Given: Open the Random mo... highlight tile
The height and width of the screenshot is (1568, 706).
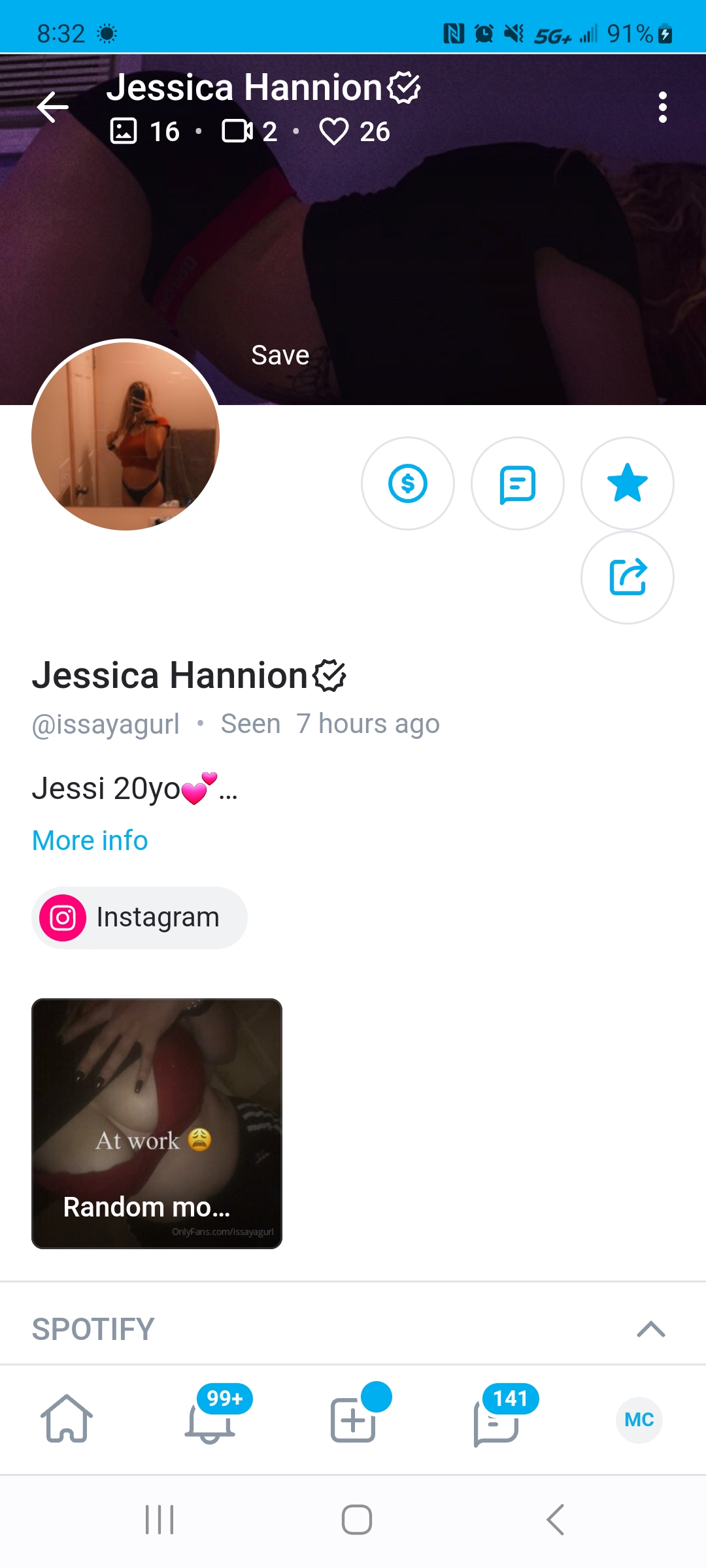Looking at the screenshot, I should pos(157,1124).
